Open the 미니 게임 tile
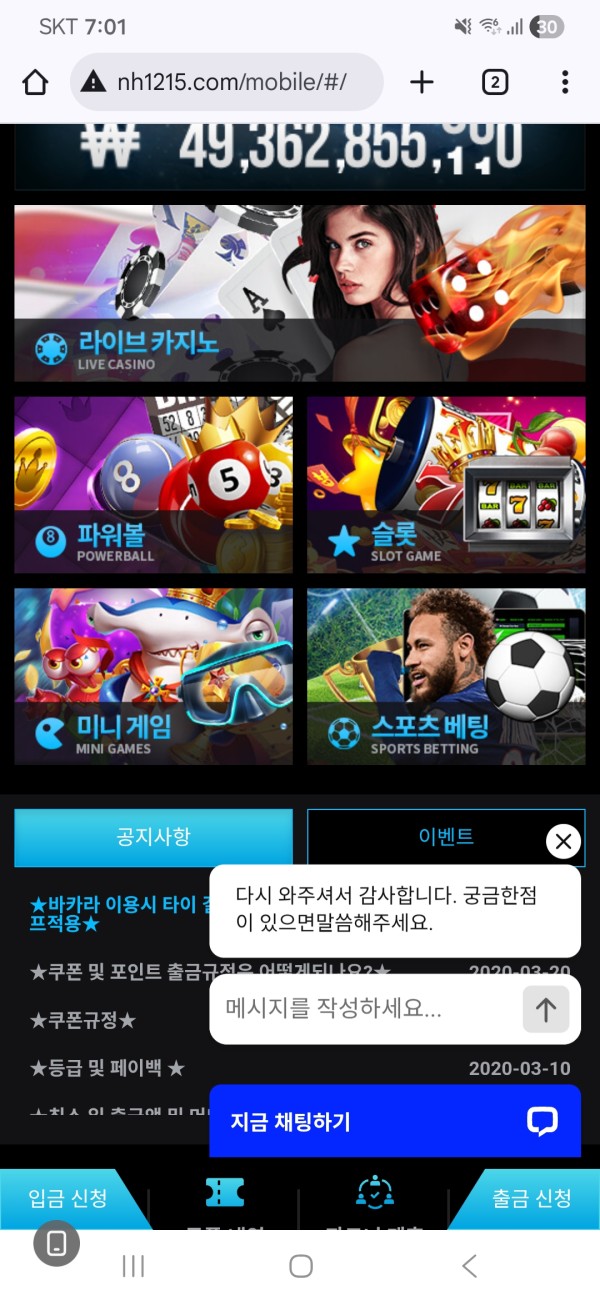The height and width of the screenshot is (1300, 600). (x=153, y=676)
